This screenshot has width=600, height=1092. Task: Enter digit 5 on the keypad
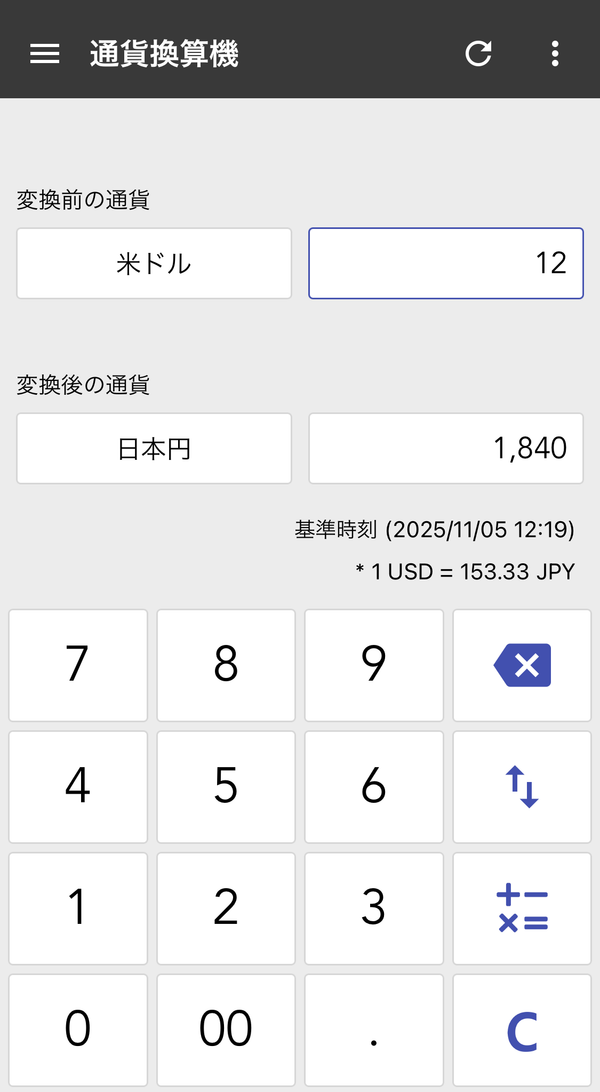pos(226,787)
